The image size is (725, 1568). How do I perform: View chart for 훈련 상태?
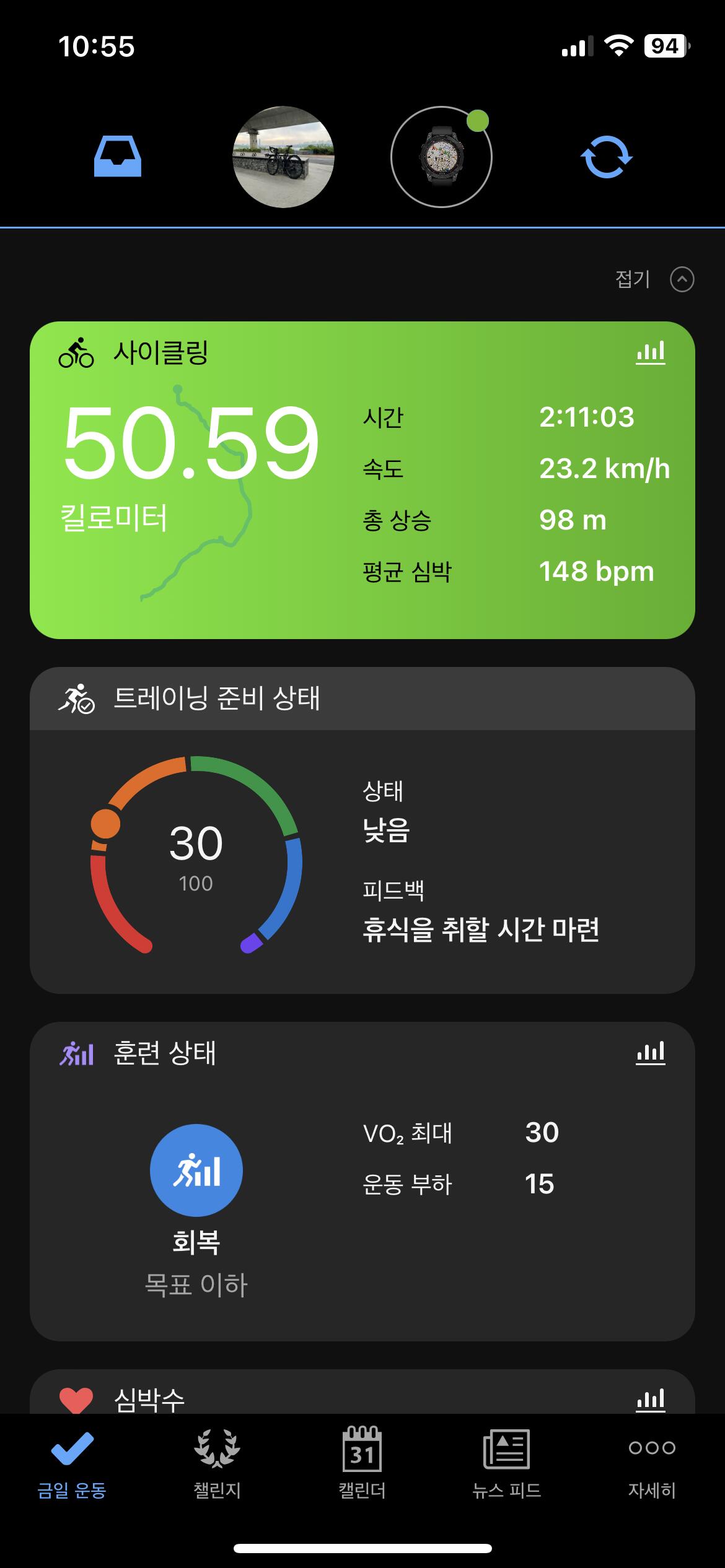(x=650, y=1053)
